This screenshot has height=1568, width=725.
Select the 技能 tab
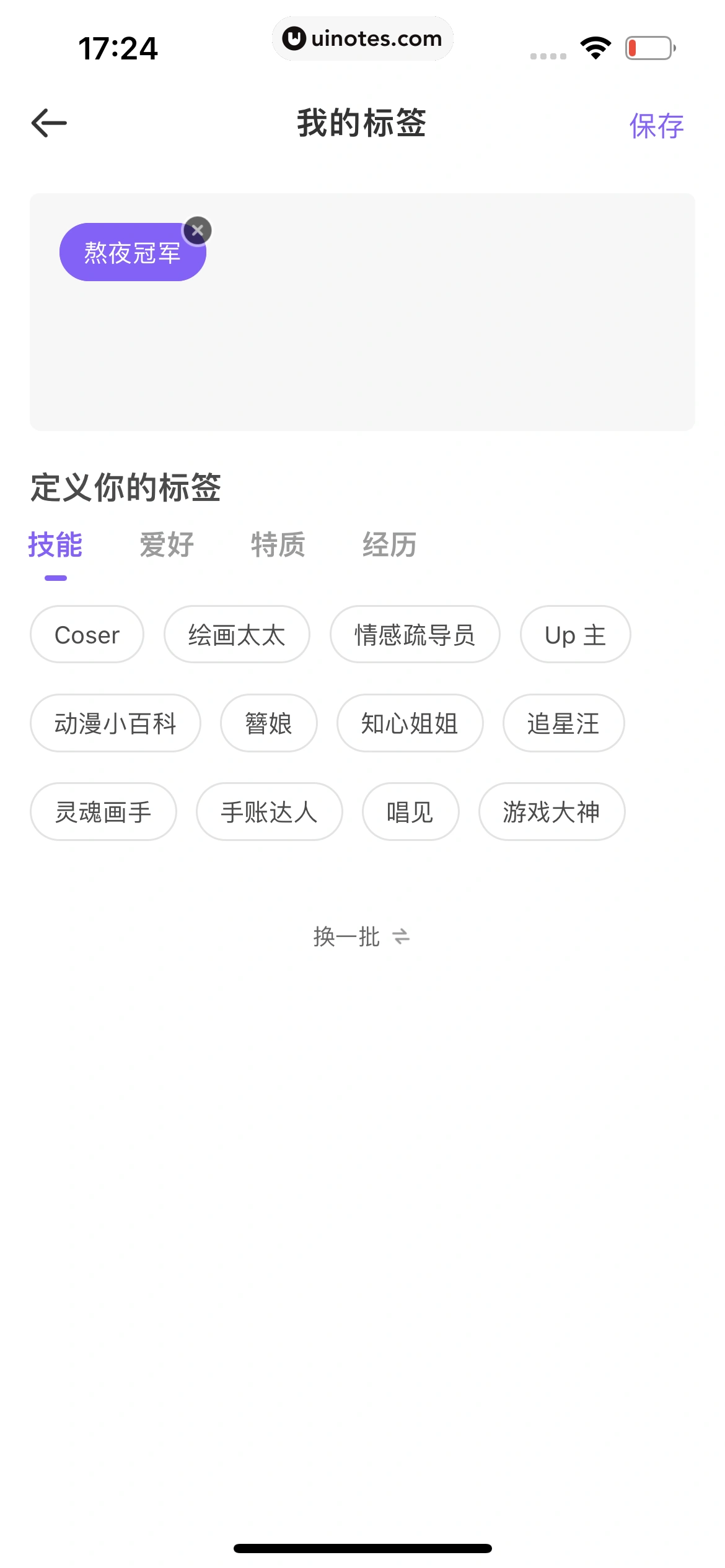(x=55, y=545)
